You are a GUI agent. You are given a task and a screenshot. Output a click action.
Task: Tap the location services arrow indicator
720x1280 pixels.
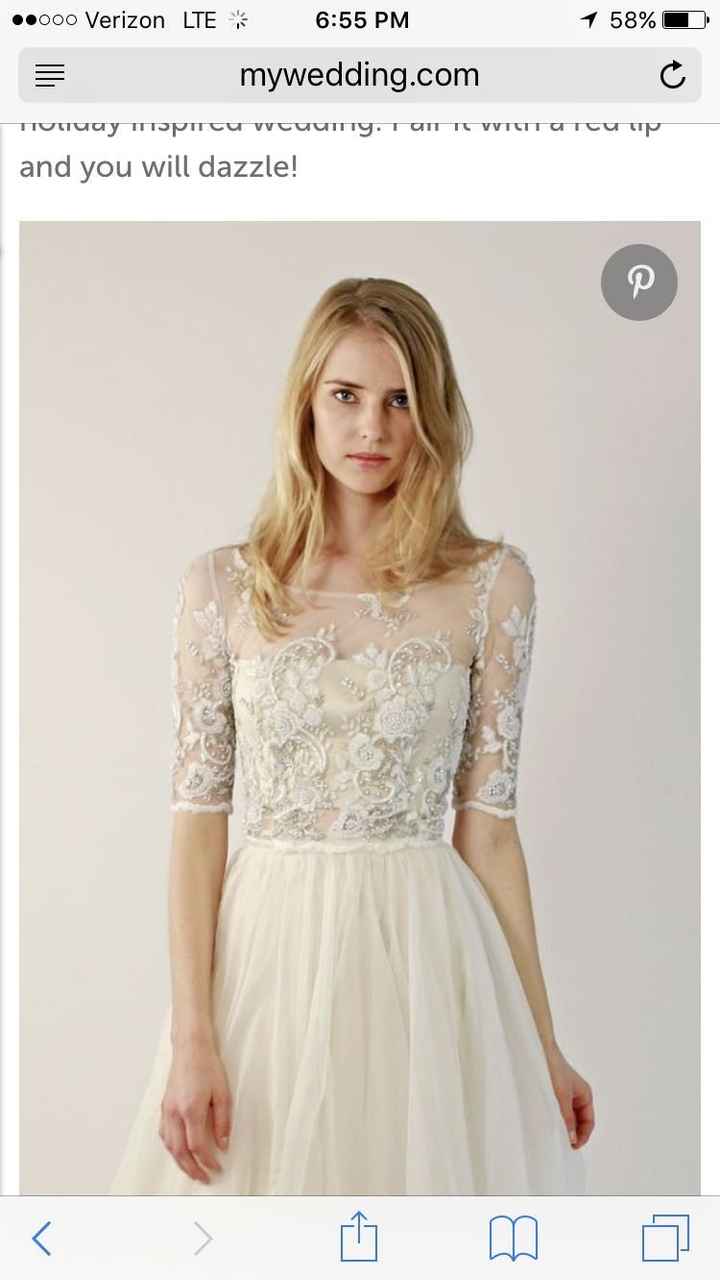click(588, 19)
